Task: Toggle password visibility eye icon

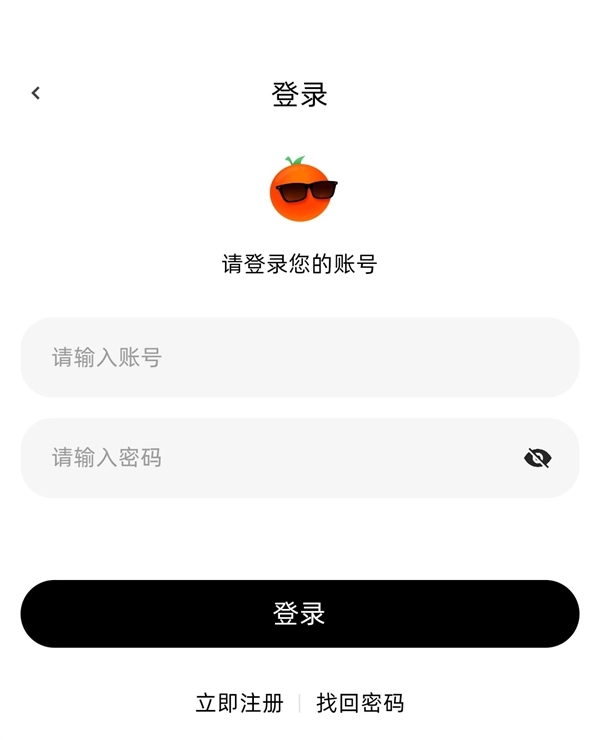Action: pyautogui.click(x=538, y=458)
